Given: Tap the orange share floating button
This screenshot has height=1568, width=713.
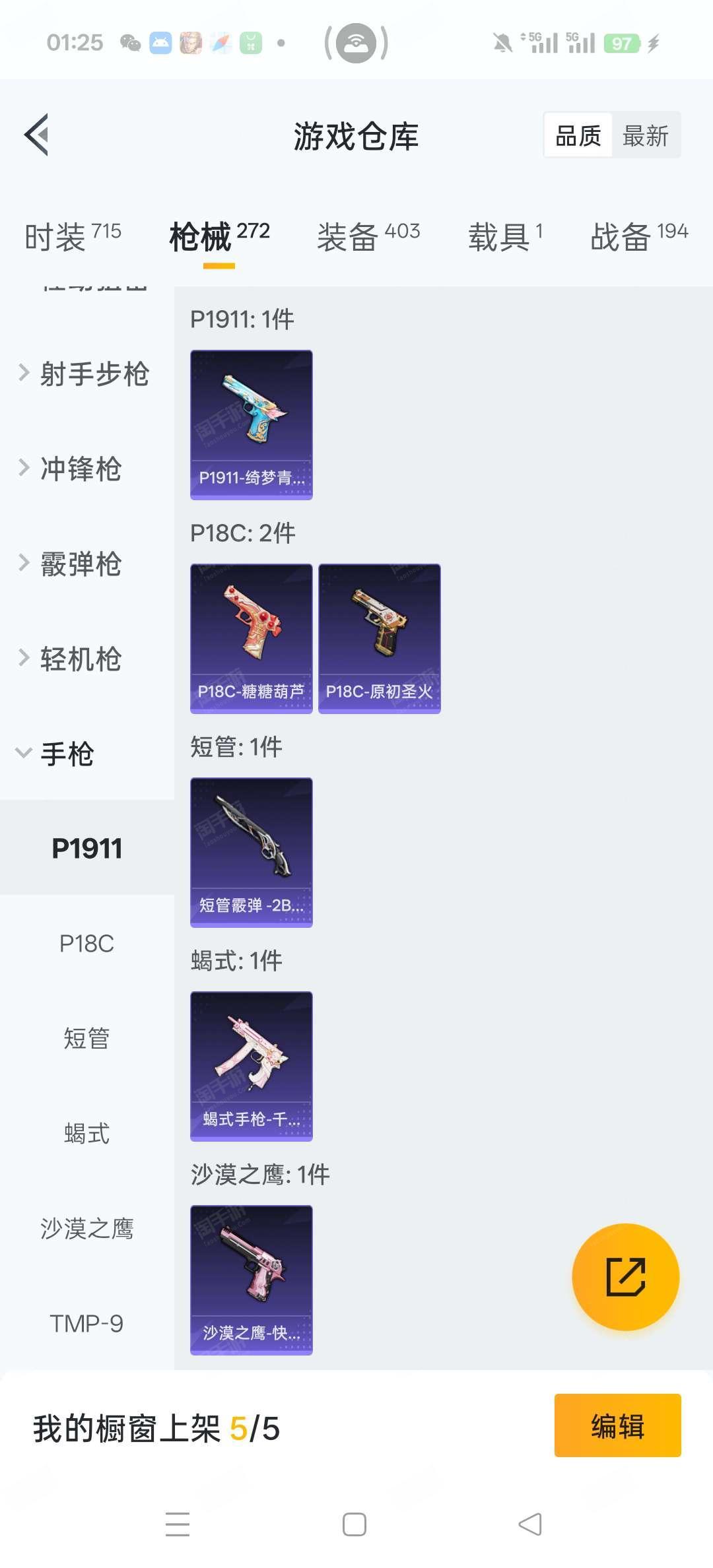Looking at the screenshot, I should coord(625,1277).
